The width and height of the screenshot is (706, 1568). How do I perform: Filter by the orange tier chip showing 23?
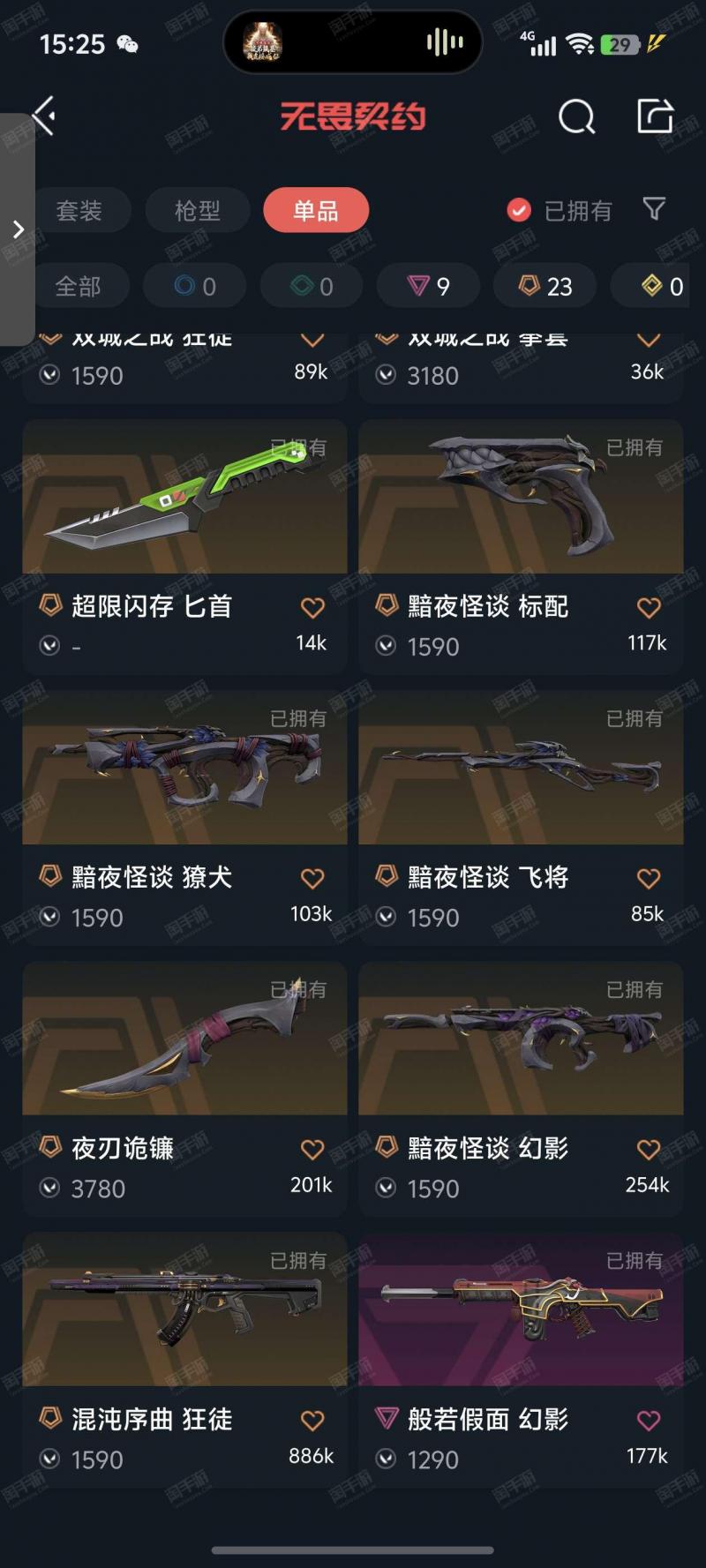545,286
